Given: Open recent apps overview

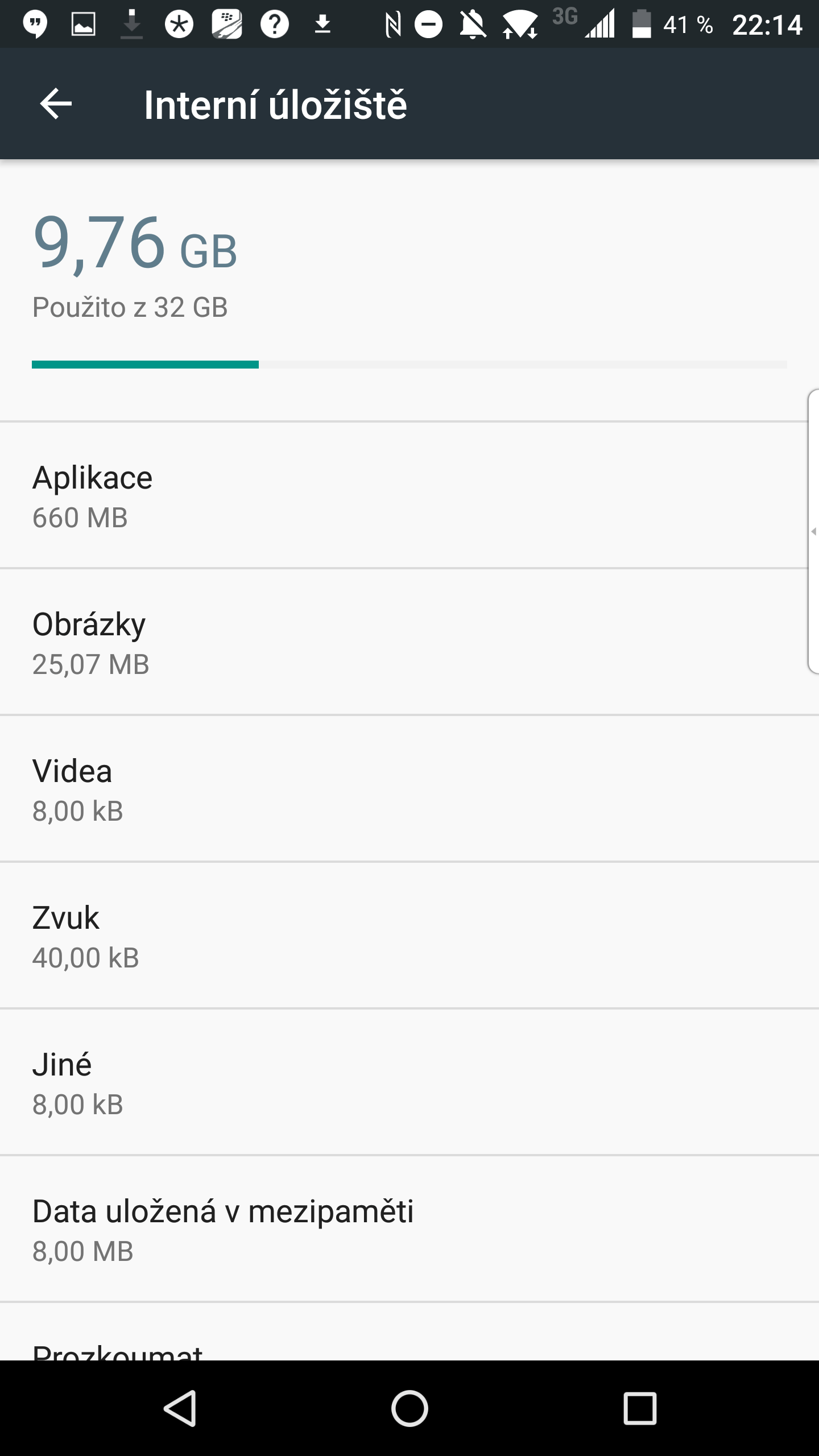Looking at the screenshot, I should point(640,1408).
